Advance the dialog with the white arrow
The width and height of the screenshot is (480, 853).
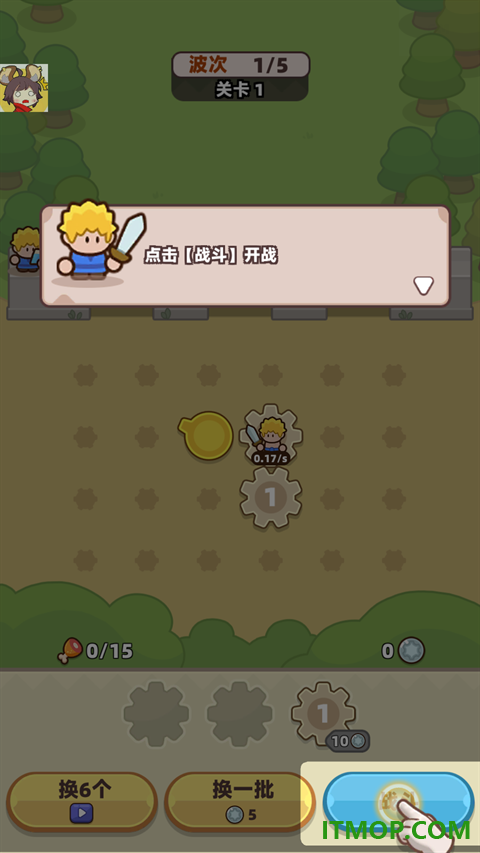[423, 285]
